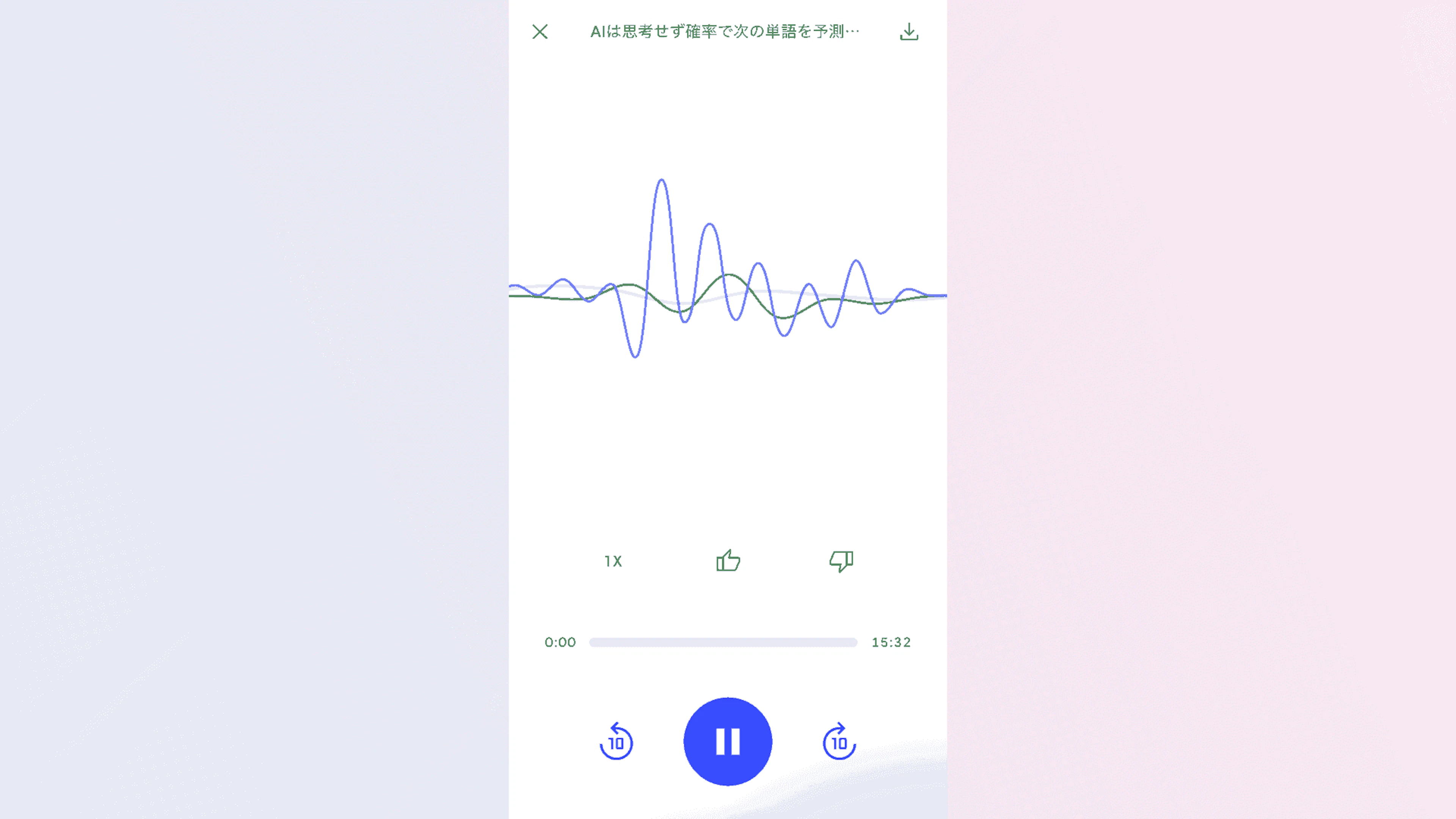1456x819 pixels.
Task: Give the audio a thumbs up
Action: (728, 561)
